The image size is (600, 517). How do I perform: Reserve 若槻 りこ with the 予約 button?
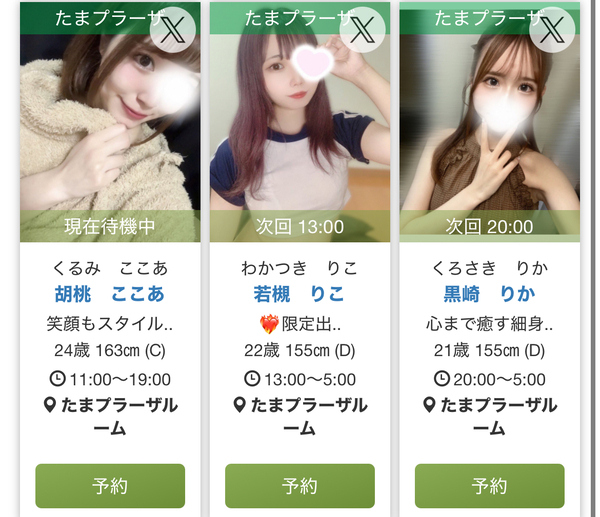click(300, 486)
